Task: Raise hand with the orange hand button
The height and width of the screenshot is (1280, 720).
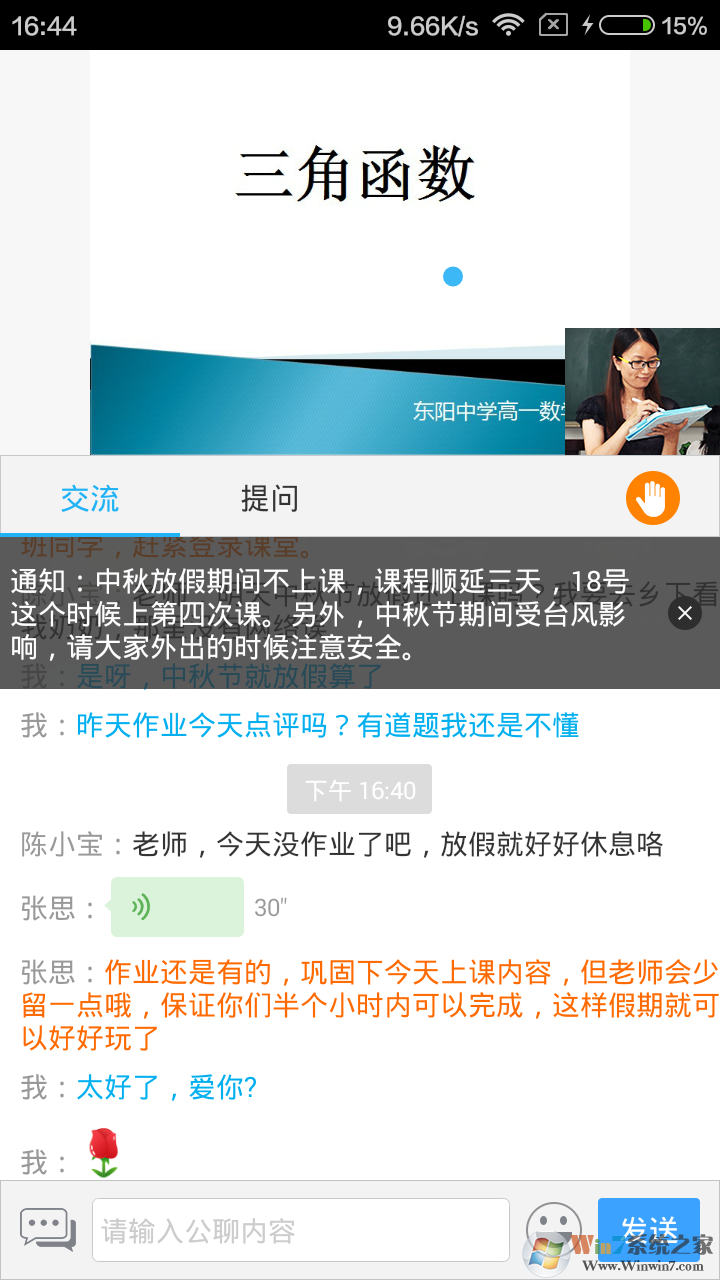Action: (652, 497)
